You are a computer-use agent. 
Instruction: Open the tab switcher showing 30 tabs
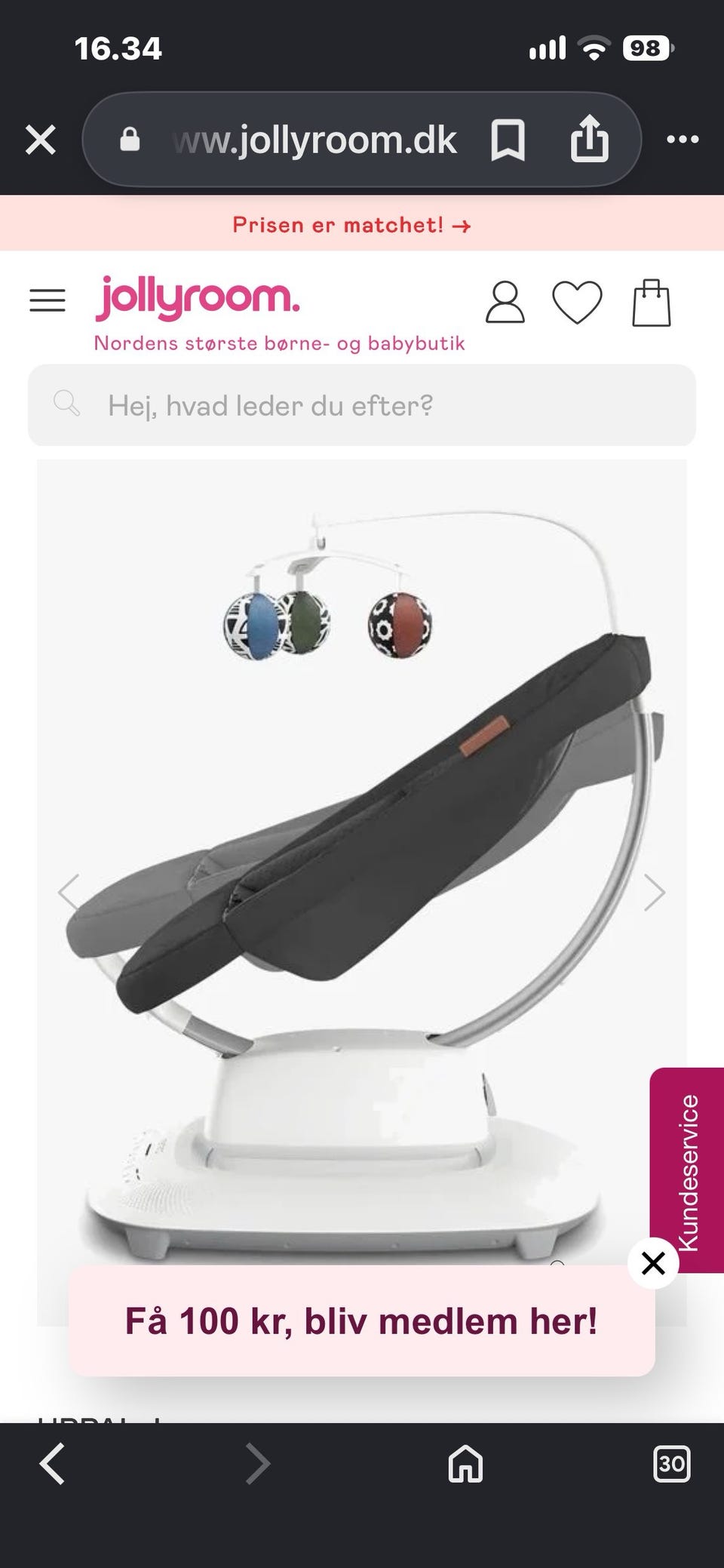click(671, 1464)
